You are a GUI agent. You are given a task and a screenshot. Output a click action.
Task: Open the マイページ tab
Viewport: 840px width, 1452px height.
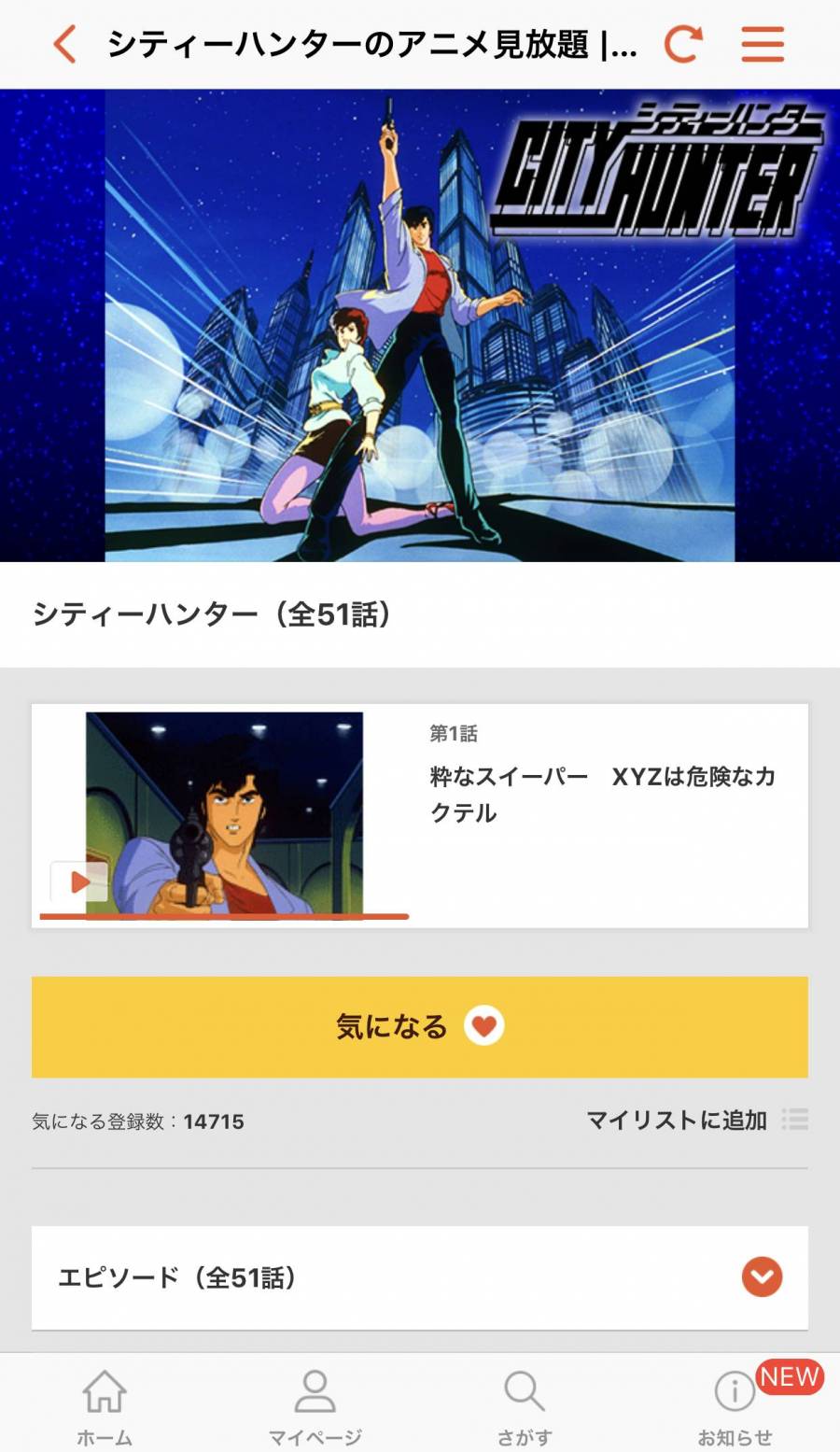click(x=315, y=1407)
